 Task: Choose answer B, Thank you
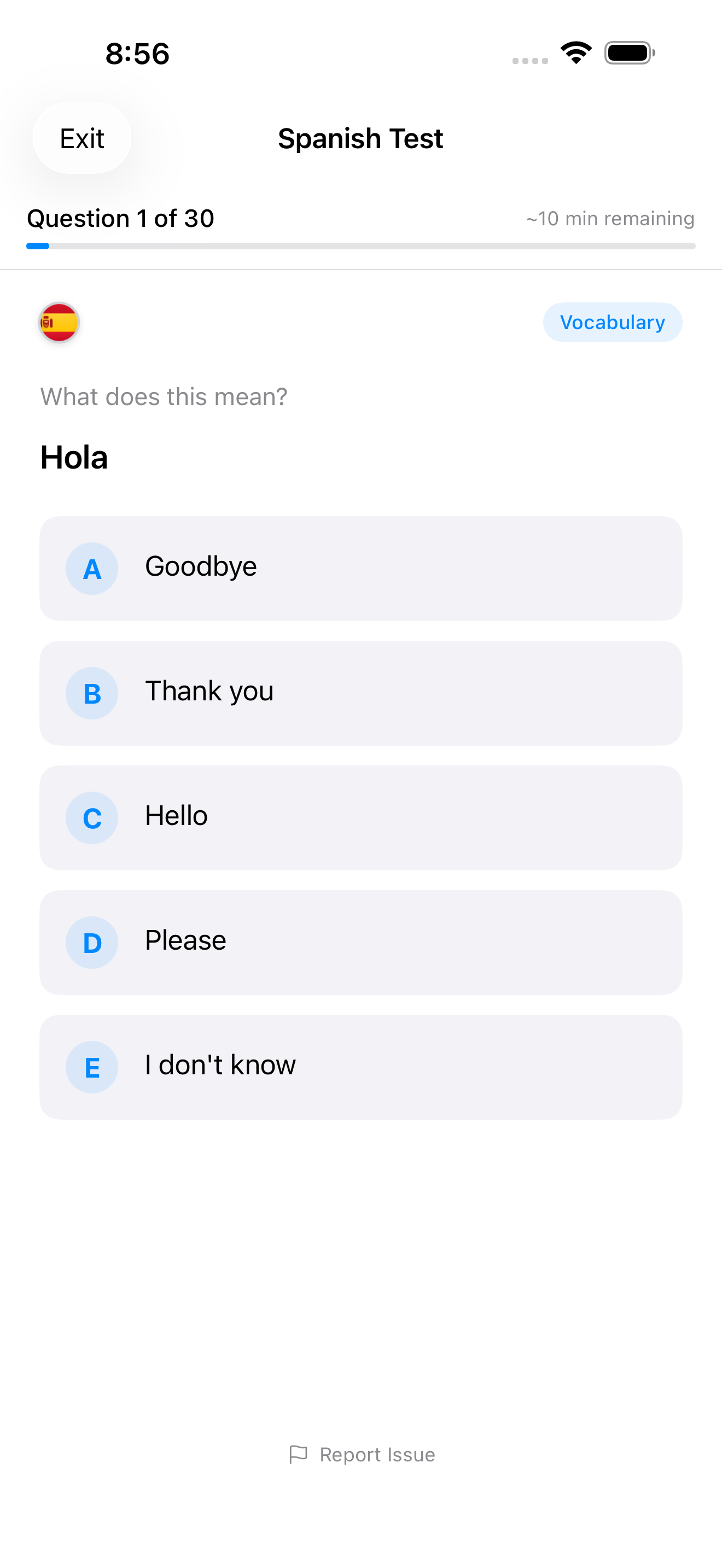coord(360,693)
